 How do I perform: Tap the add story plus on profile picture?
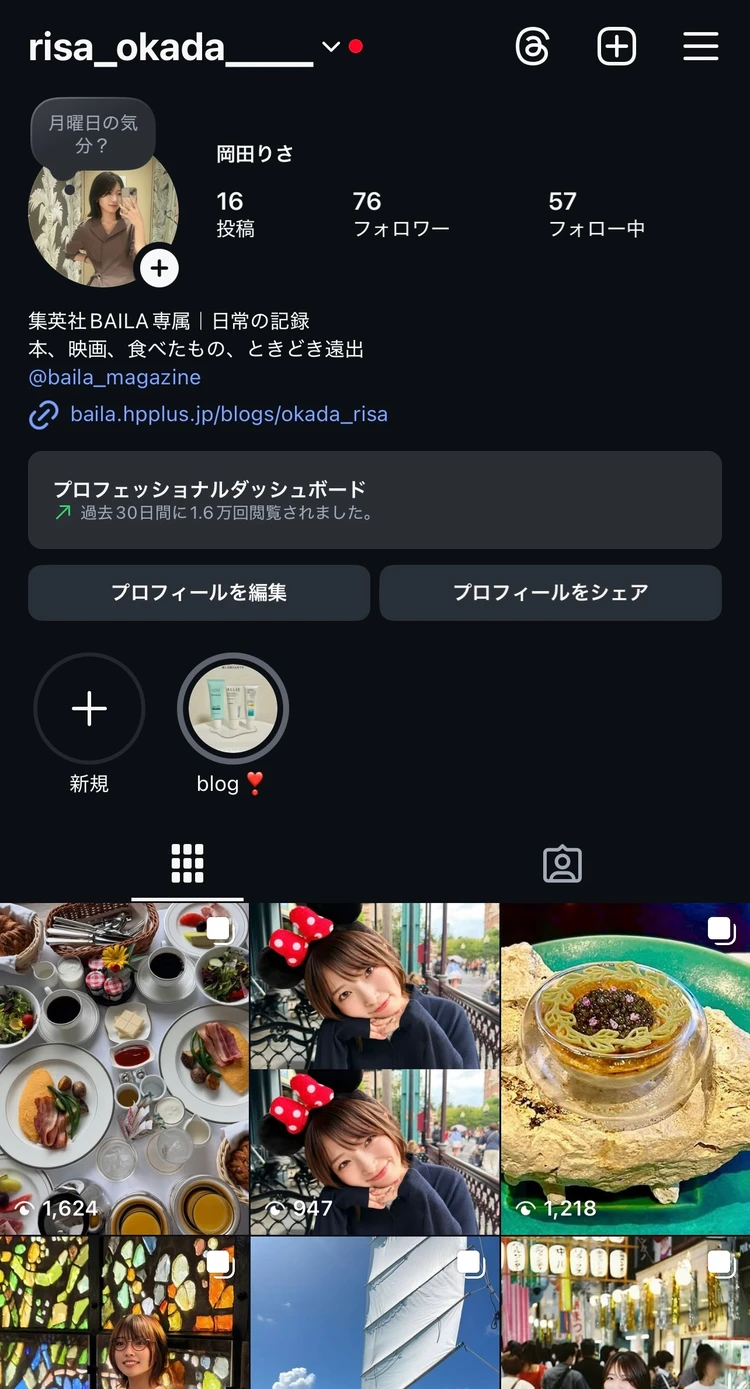pyautogui.click(x=158, y=268)
